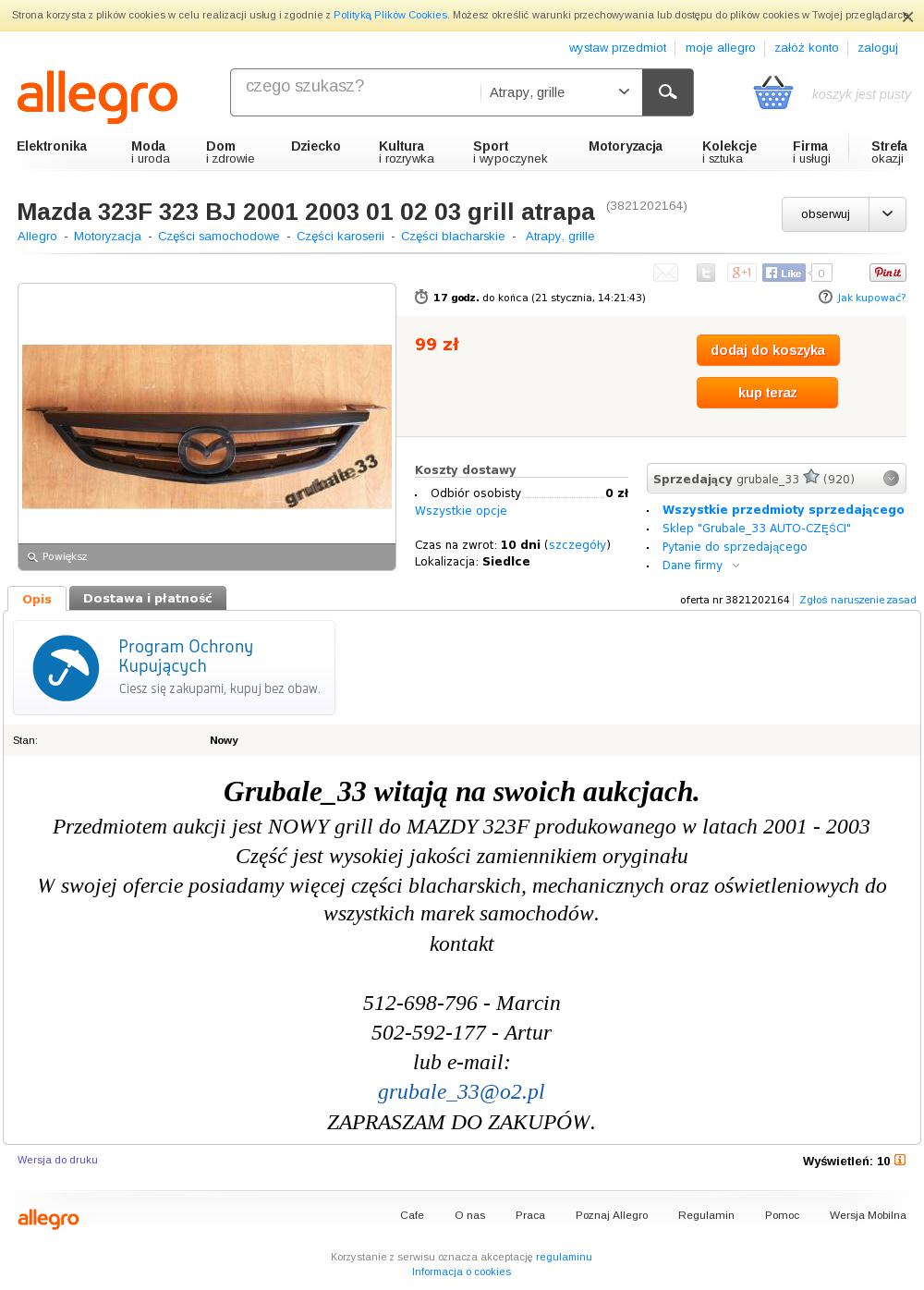Open the shopping basket icon

[x=773, y=93]
